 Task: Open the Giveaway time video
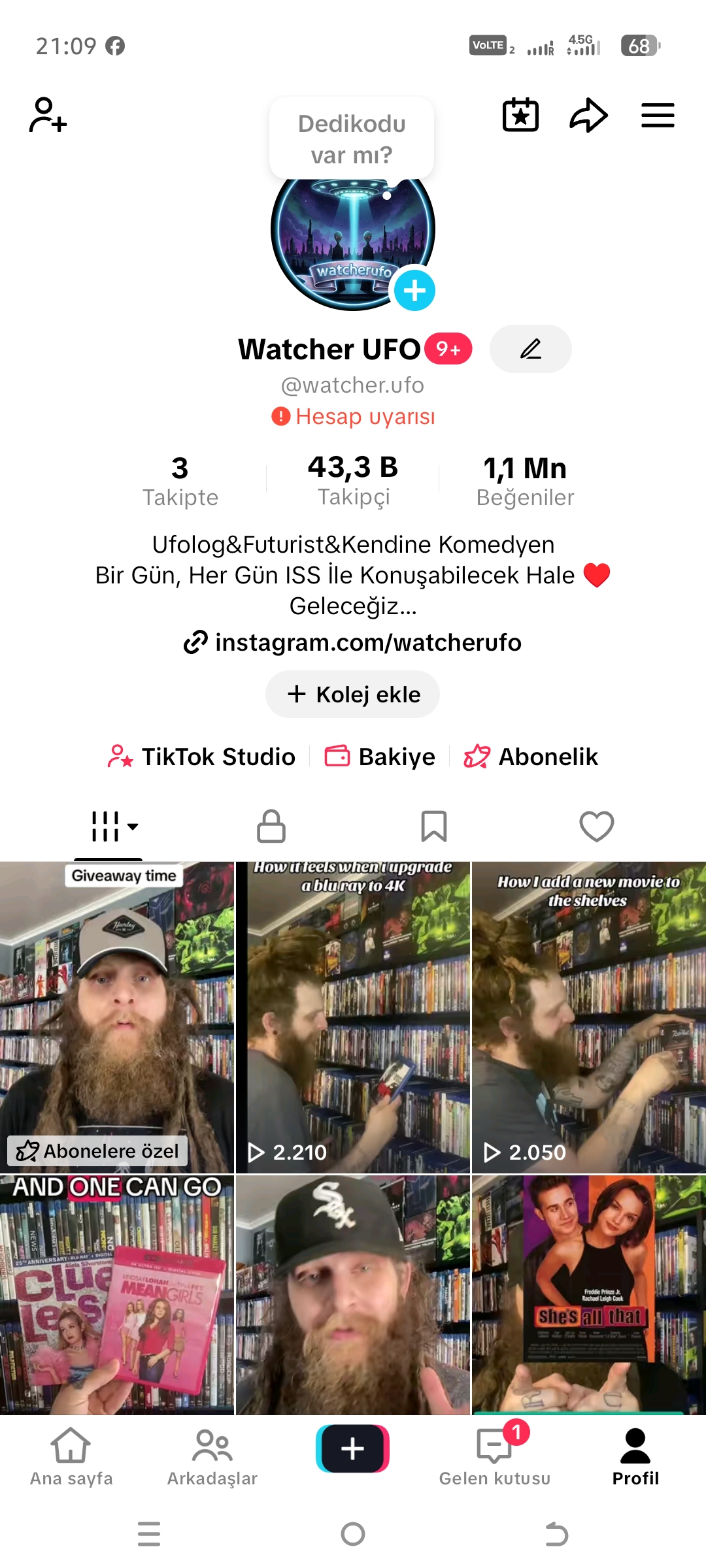click(x=117, y=1016)
